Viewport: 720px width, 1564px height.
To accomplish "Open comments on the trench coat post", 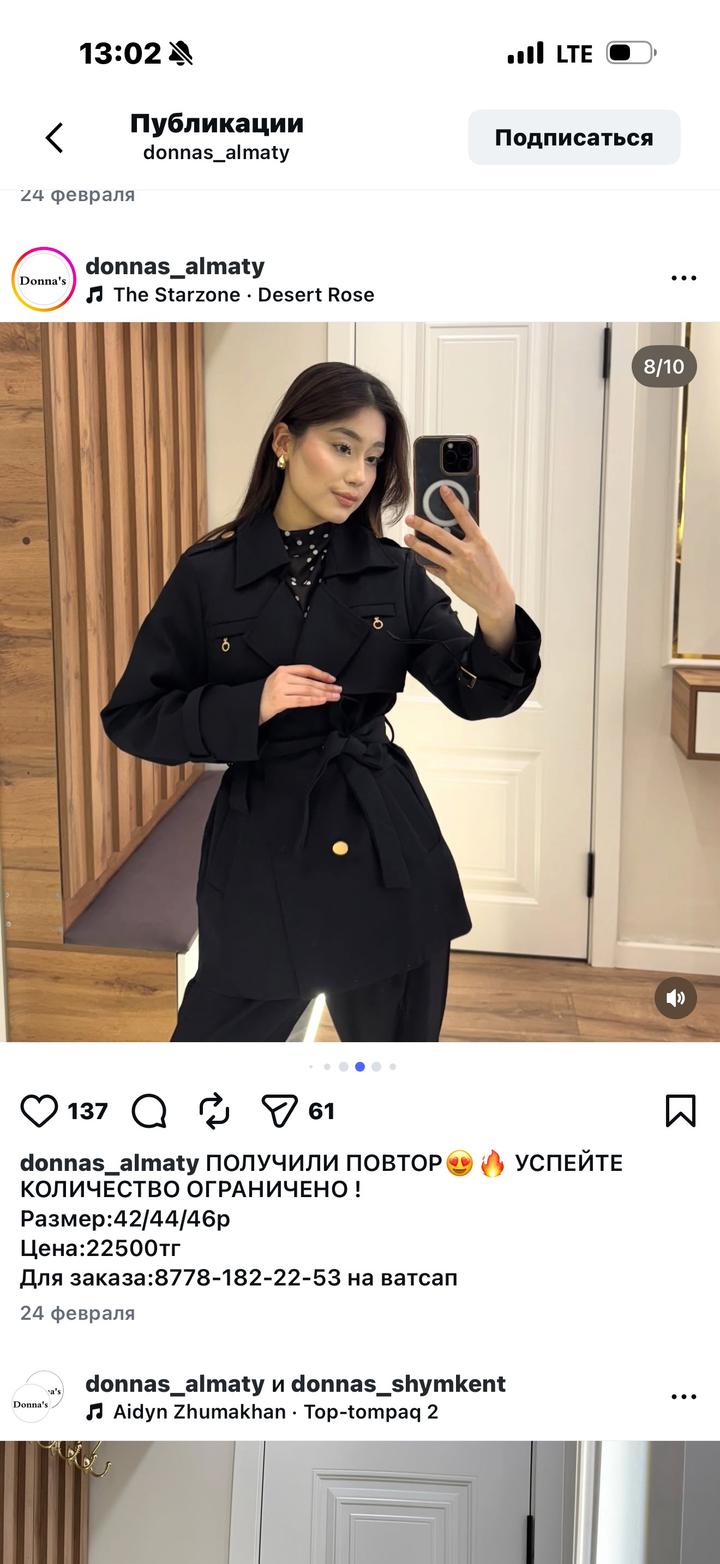I will [x=149, y=1111].
